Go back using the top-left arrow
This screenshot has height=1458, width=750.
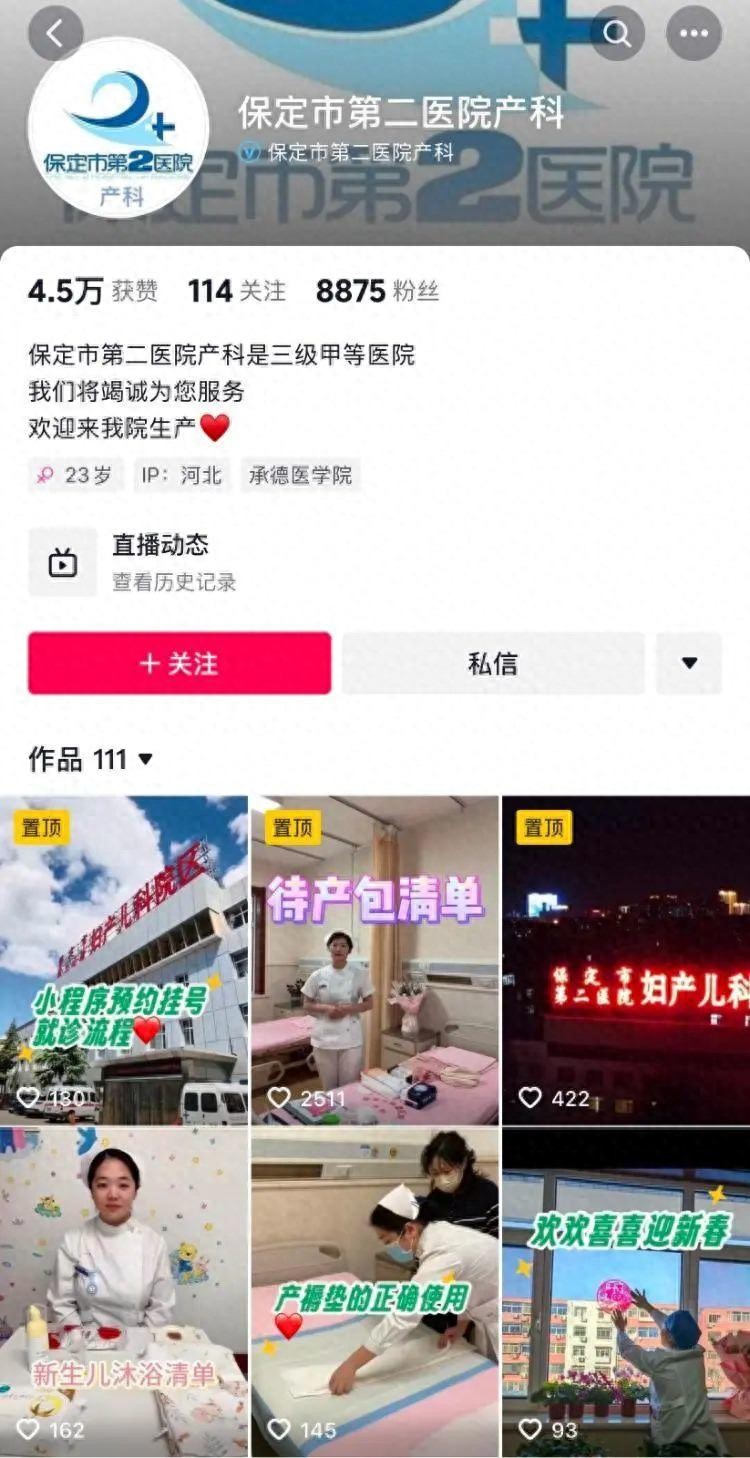[x=55, y=34]
